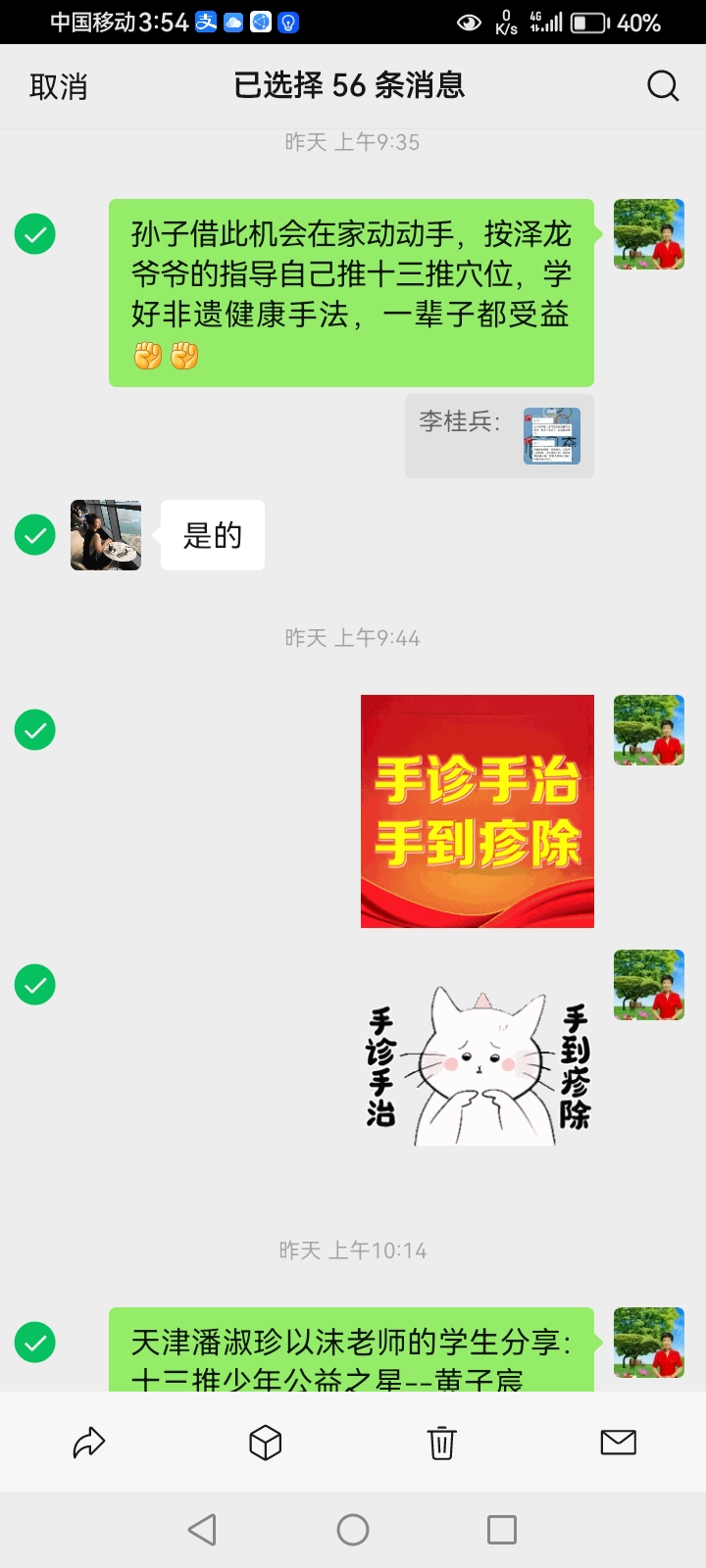Add selected messages to favorites
Viewport: 706px width, 1568px height.
[x=265, y=1443]
